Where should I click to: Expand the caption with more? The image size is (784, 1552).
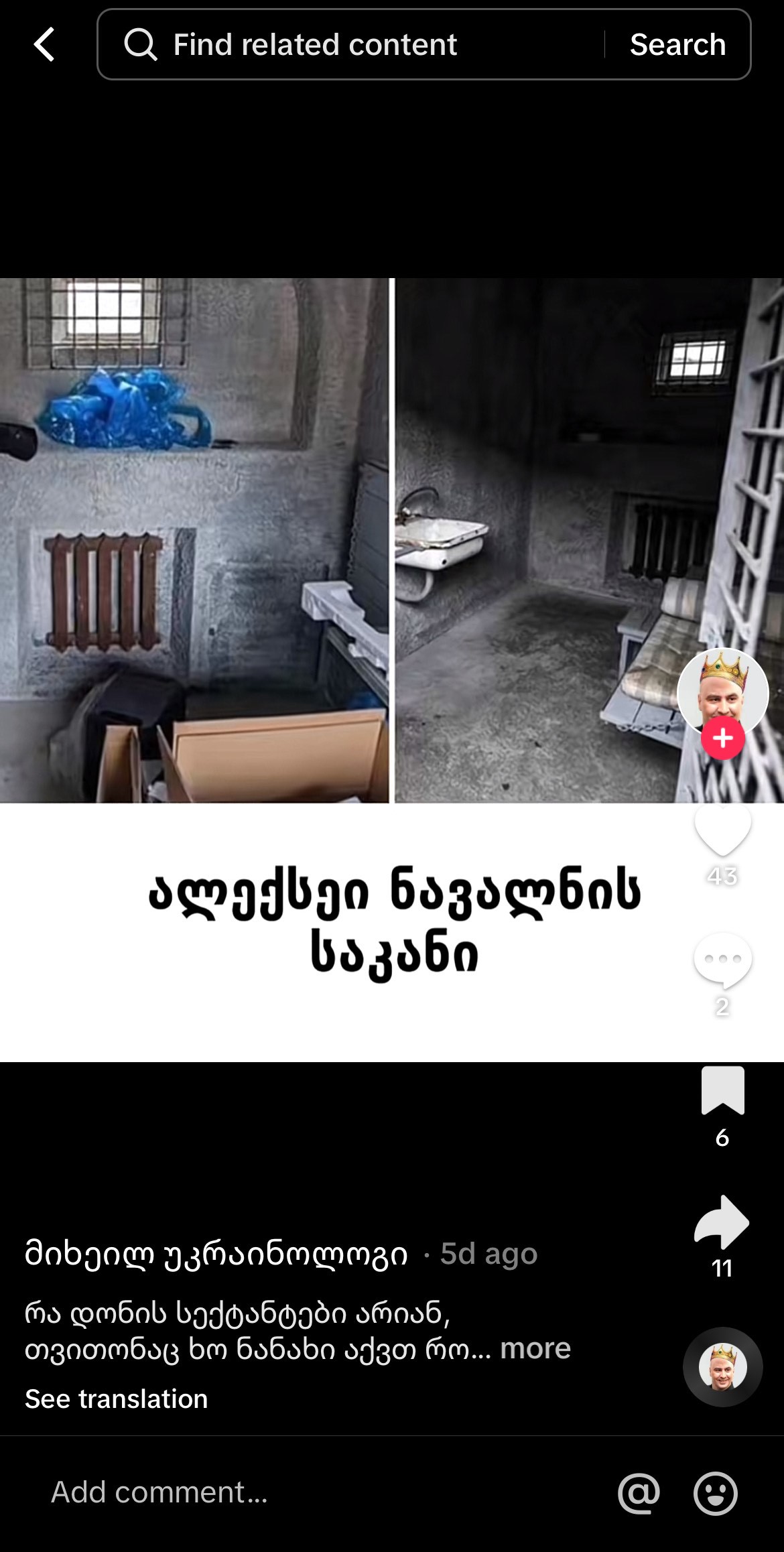(535, 1348)
